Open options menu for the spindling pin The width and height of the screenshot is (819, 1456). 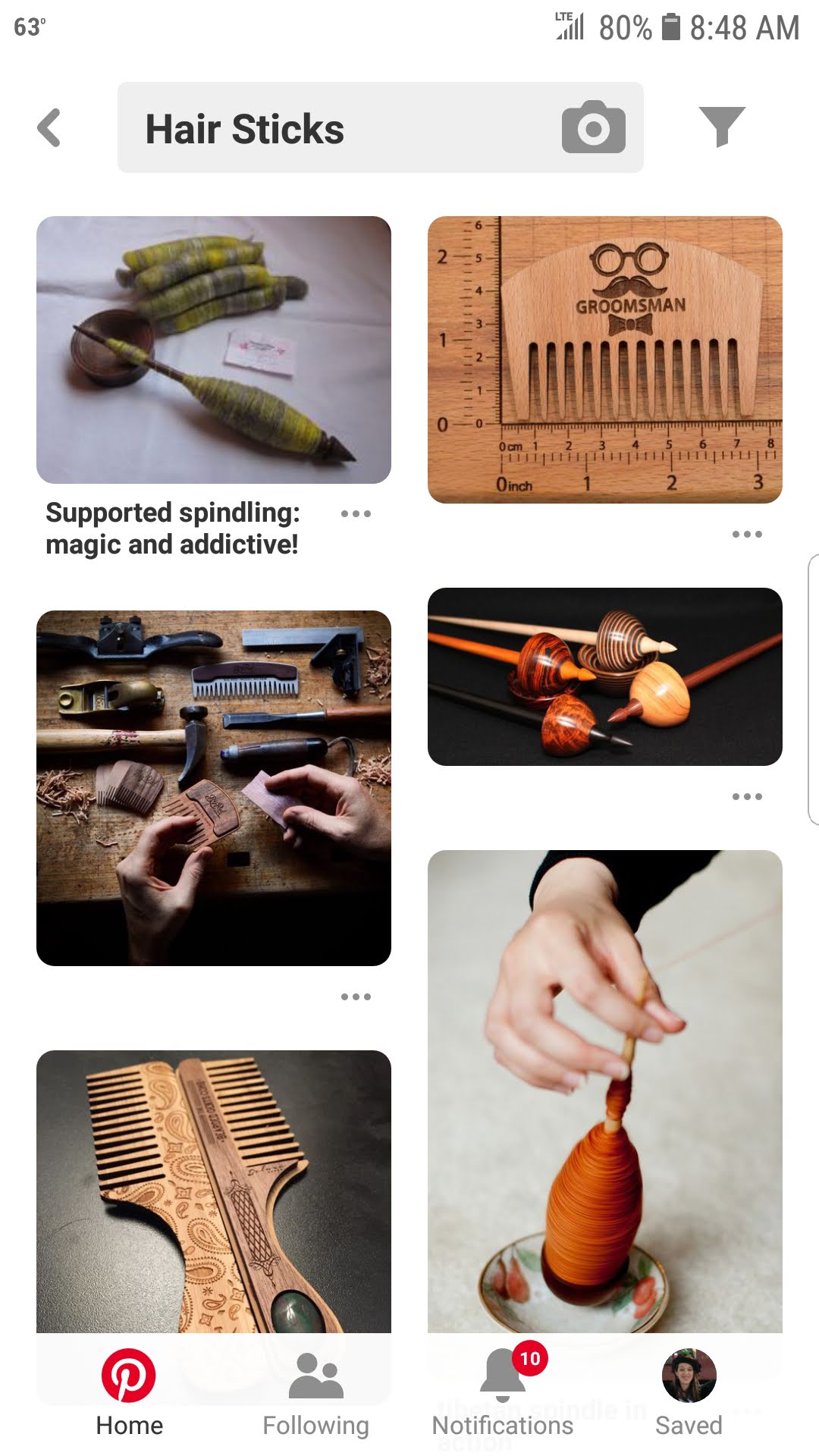(354, 515)
